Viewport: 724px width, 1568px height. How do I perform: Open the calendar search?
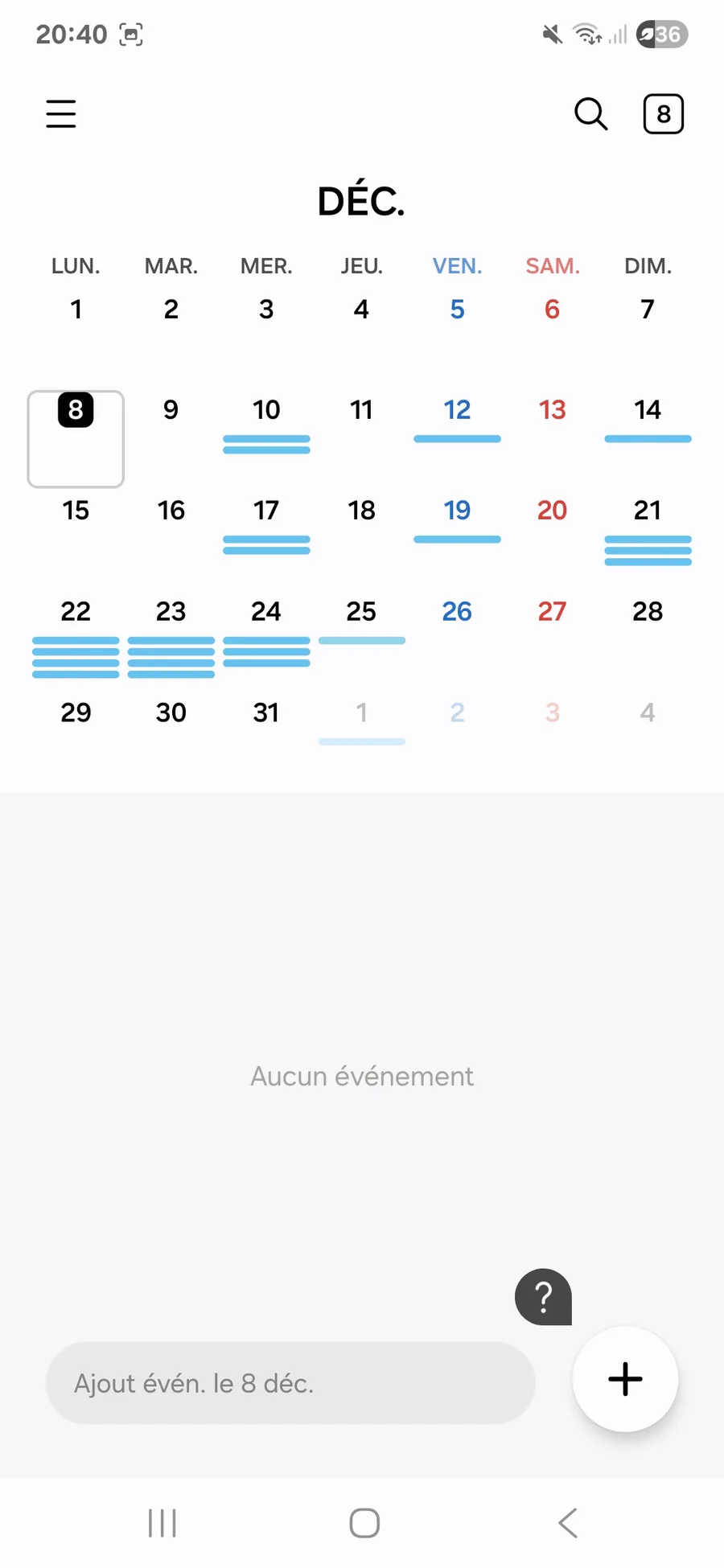click(x=590, y=114)
